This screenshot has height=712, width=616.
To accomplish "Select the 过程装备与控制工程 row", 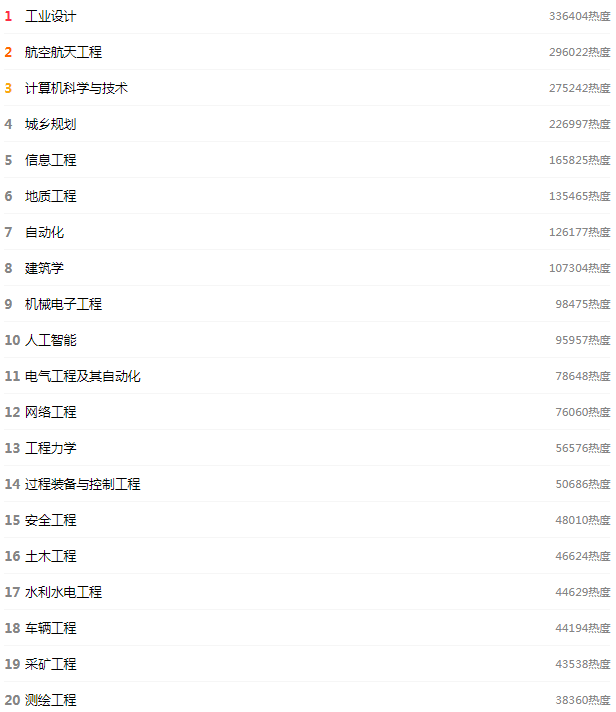I will 82,484.
